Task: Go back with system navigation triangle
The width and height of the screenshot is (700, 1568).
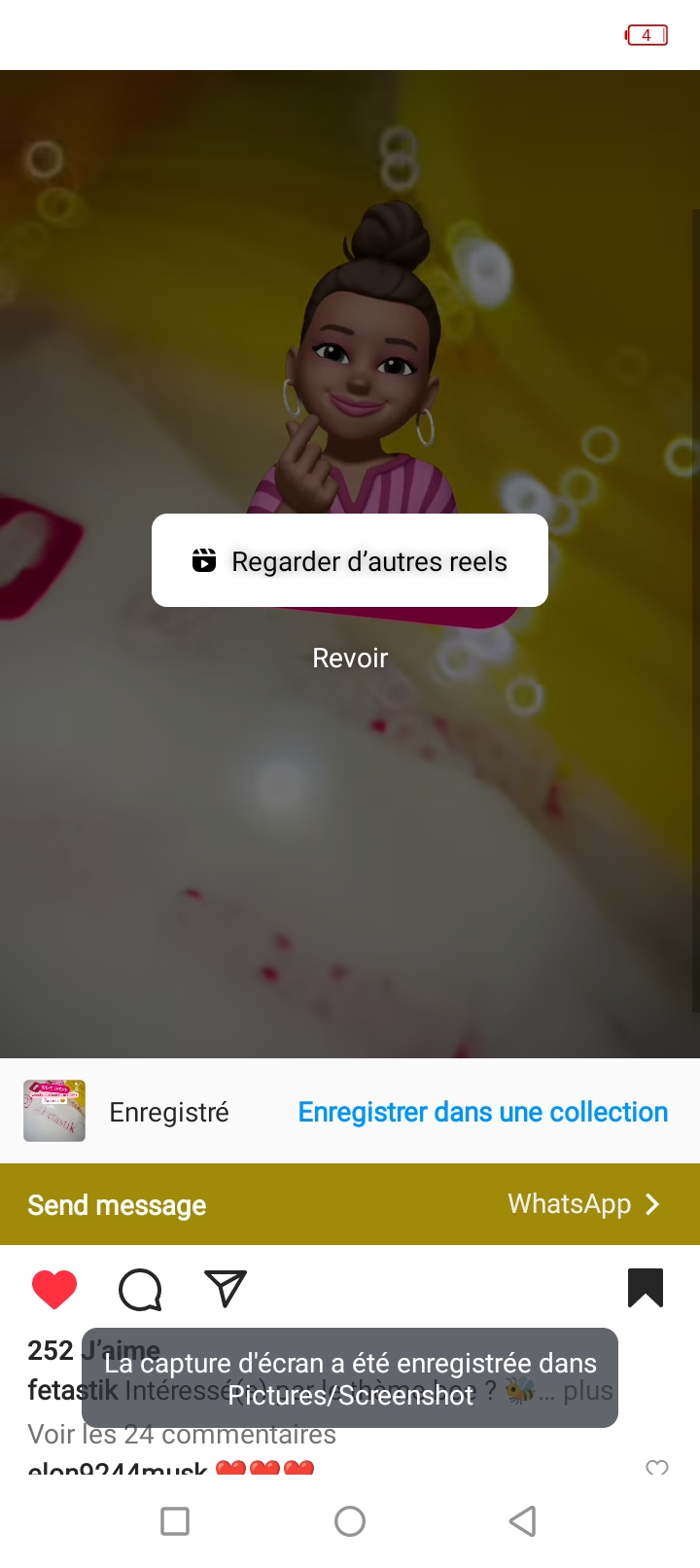Action: pos(523,1521)
